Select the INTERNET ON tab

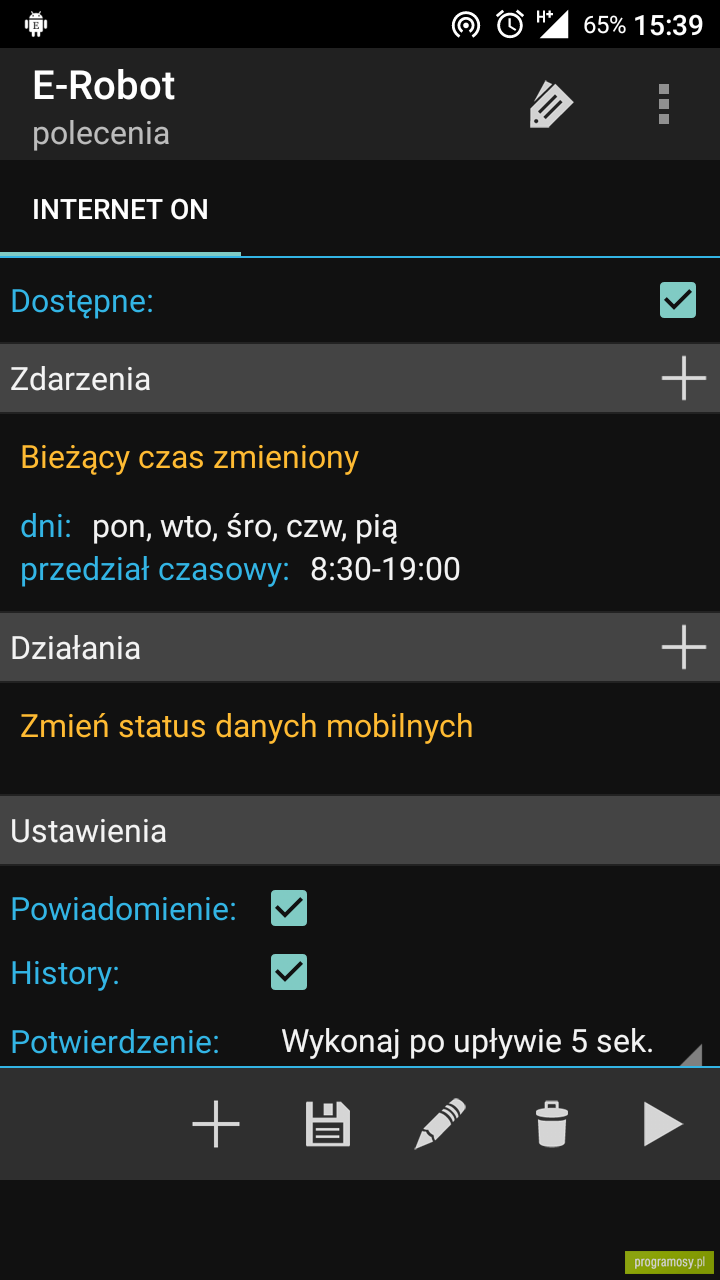(x=120, y=210)
